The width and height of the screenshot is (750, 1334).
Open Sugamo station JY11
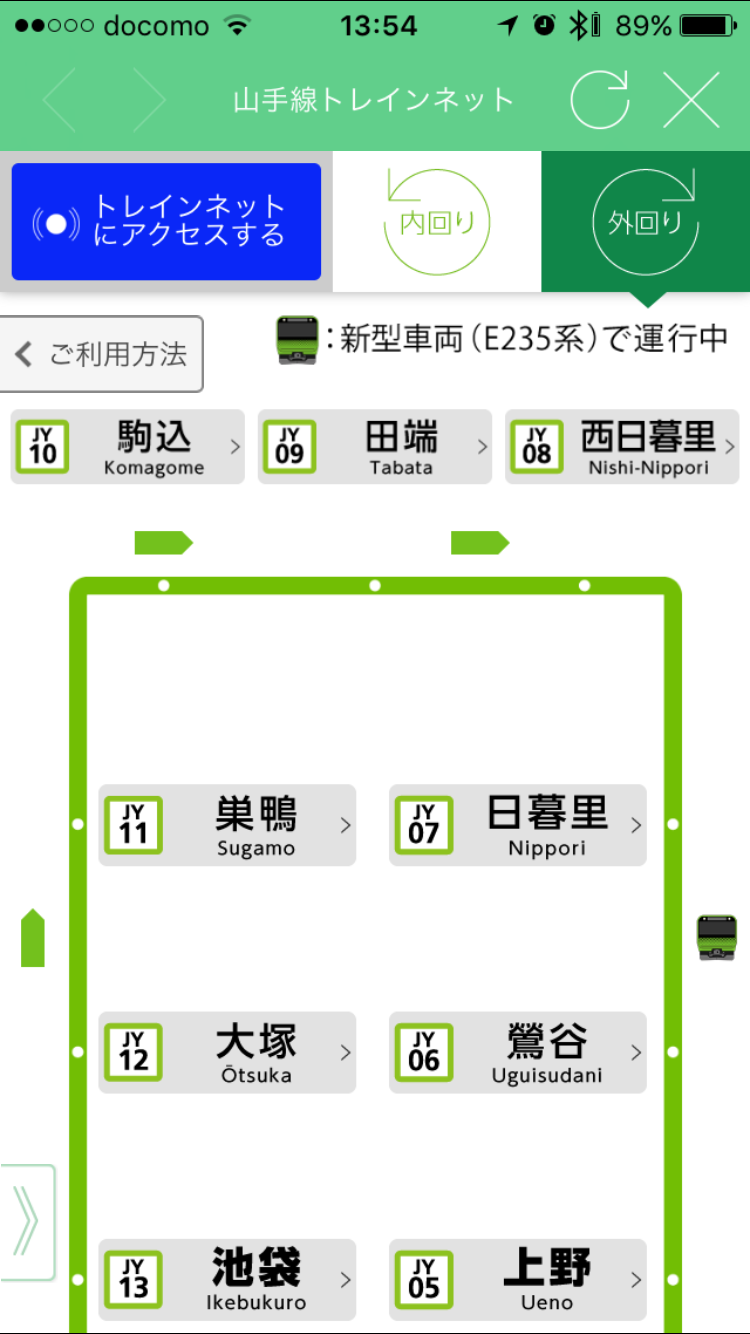pos(227,825)
